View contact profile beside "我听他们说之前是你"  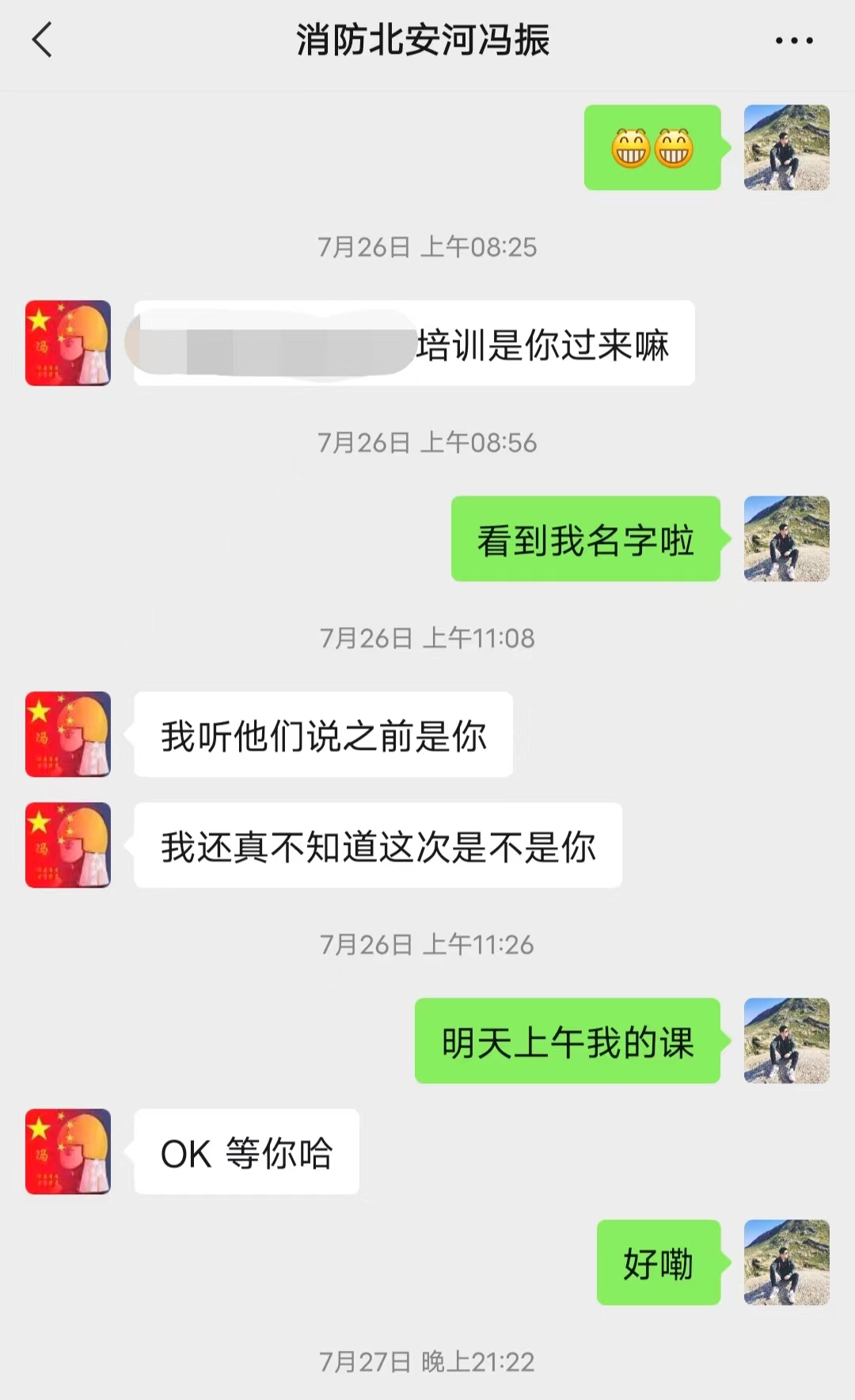click(x=68, y=734)
